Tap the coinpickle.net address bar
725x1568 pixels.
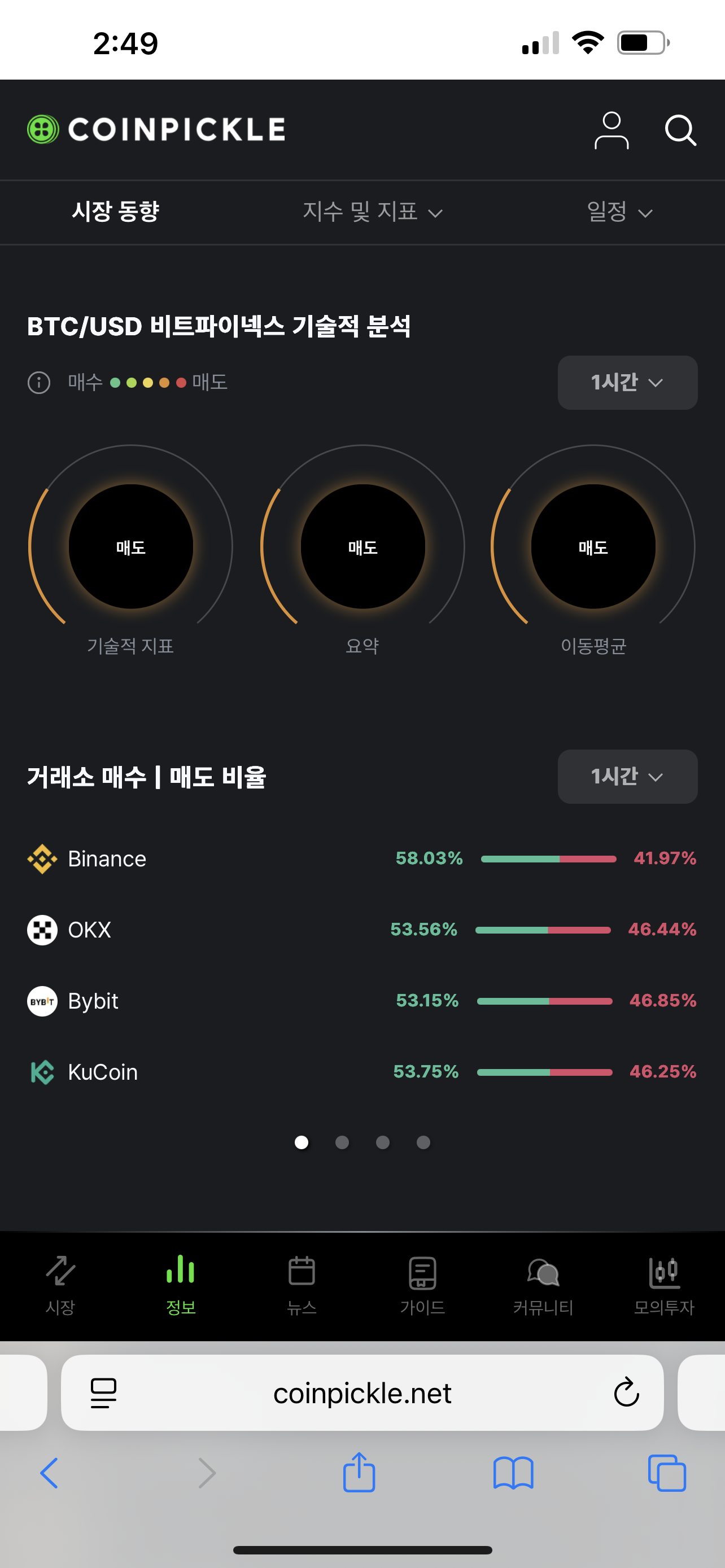(362, 1393)
